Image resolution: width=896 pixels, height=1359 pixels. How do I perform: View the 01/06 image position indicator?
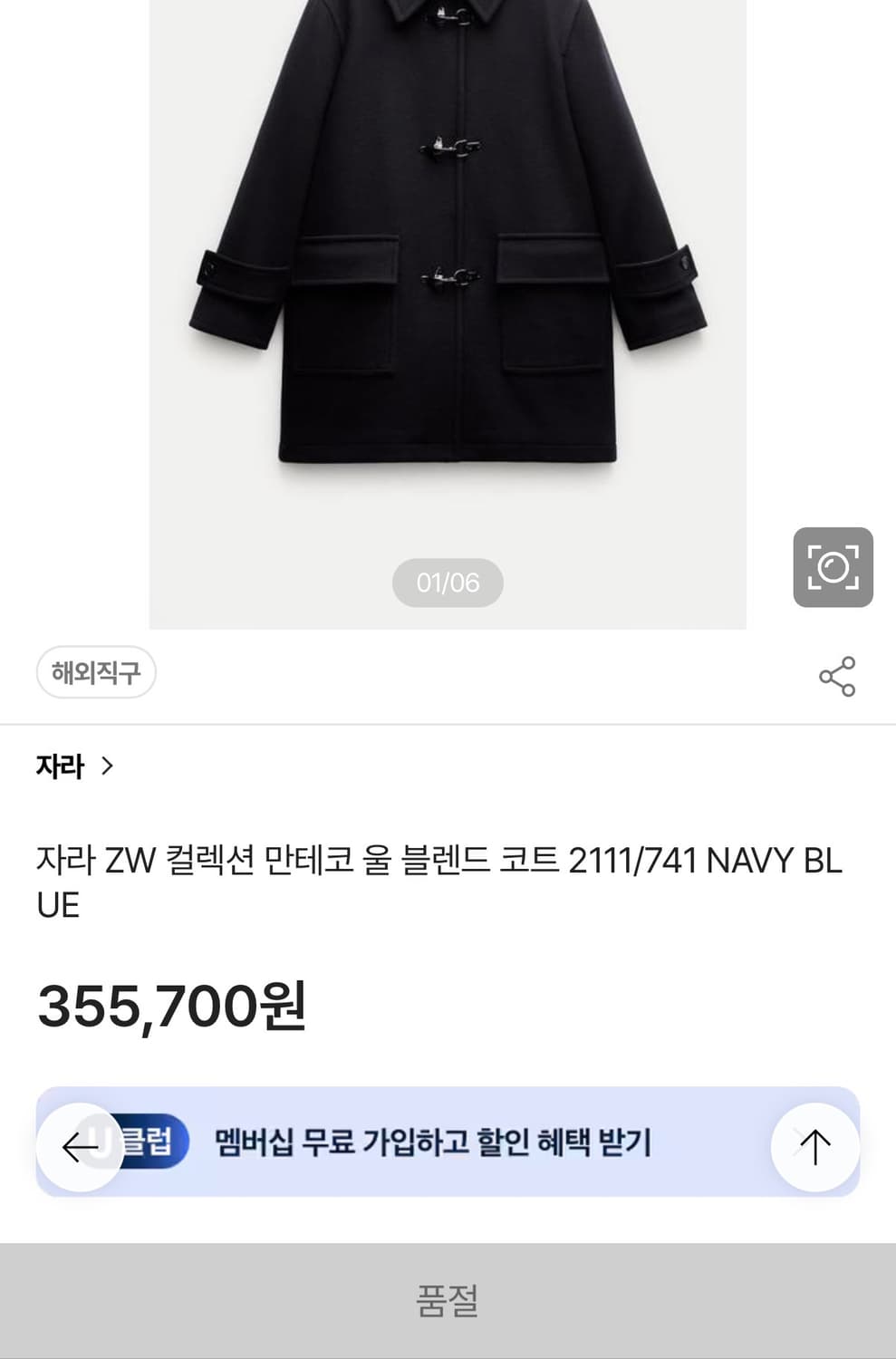tap(448, 583)
